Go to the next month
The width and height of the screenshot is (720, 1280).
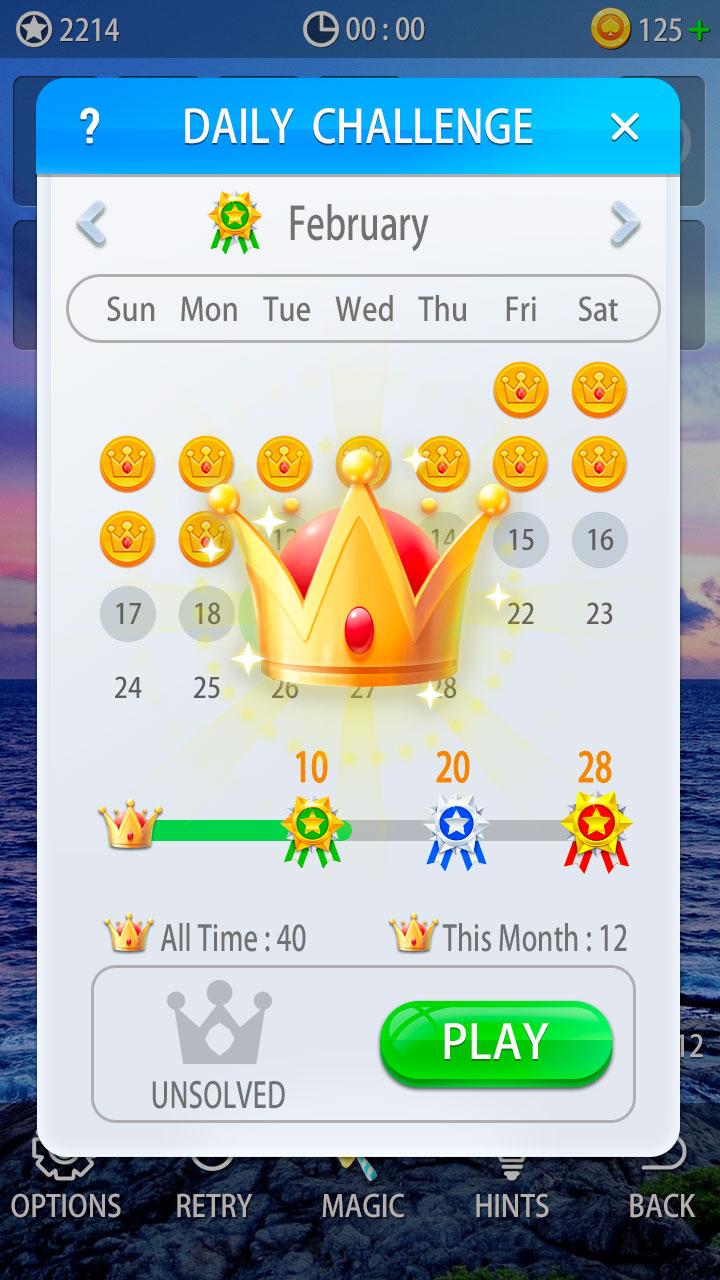pyautogui.click(x=626, y=224)
